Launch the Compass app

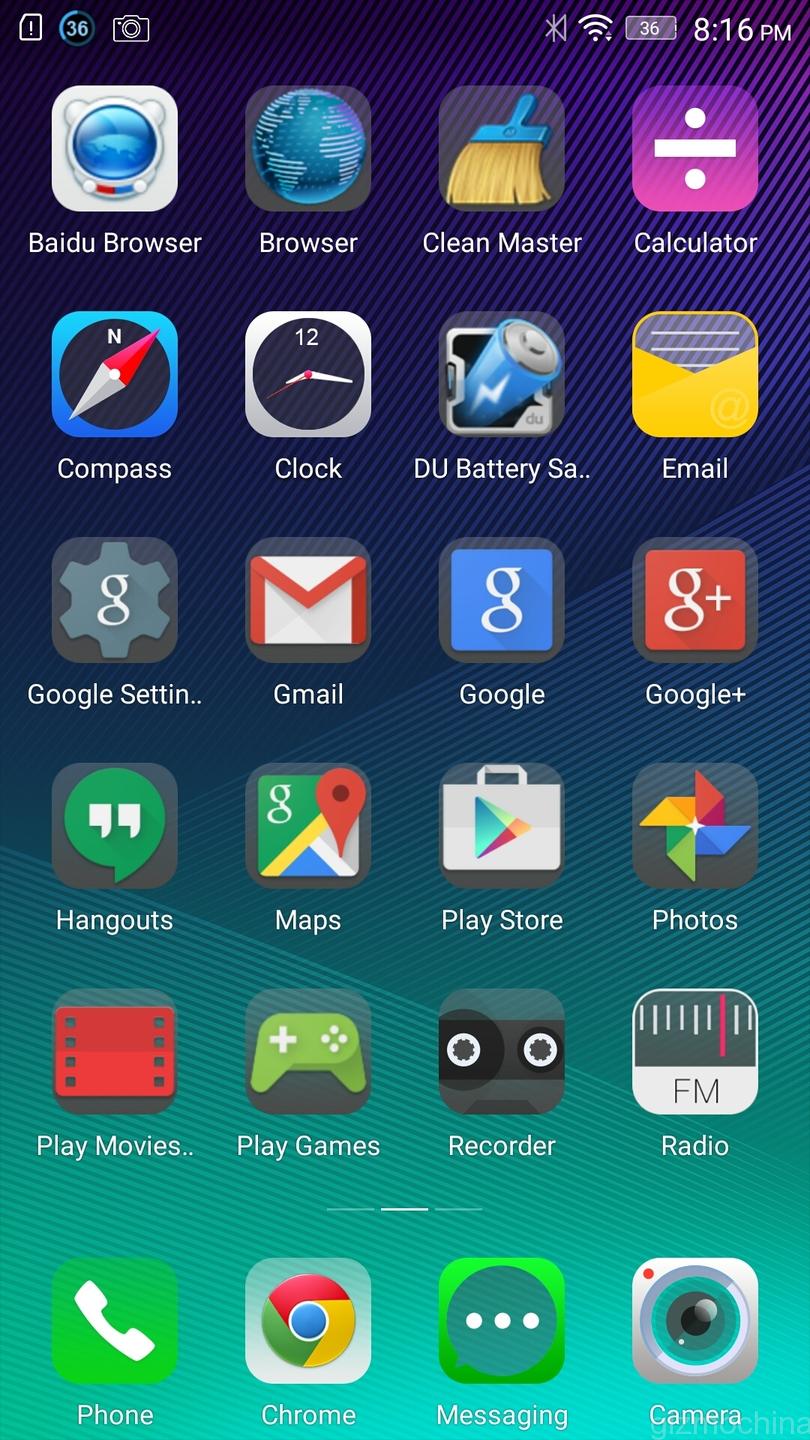click(x=115, y=374)
